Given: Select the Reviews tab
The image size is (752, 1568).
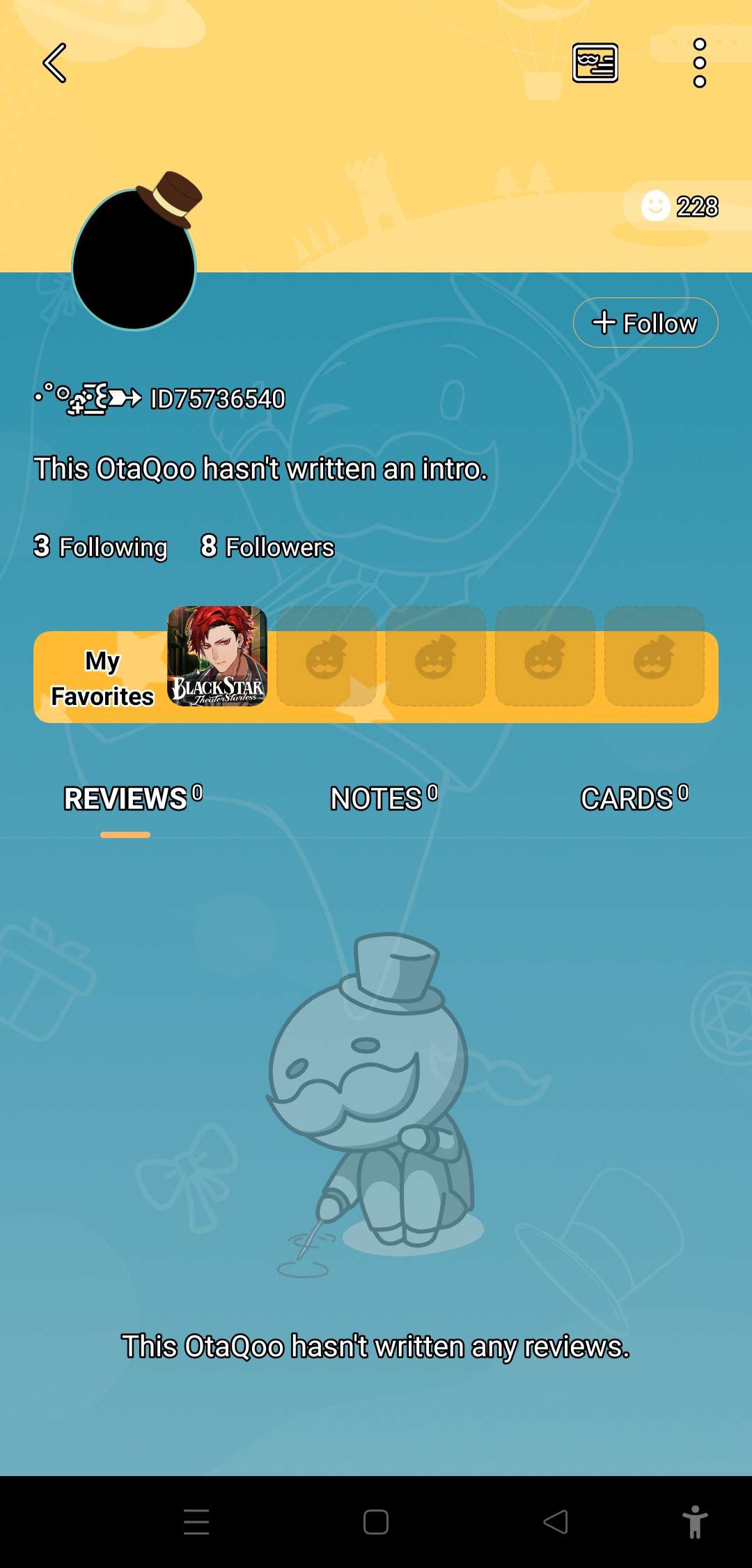Looking at the screenshot, I should point(132,798).
